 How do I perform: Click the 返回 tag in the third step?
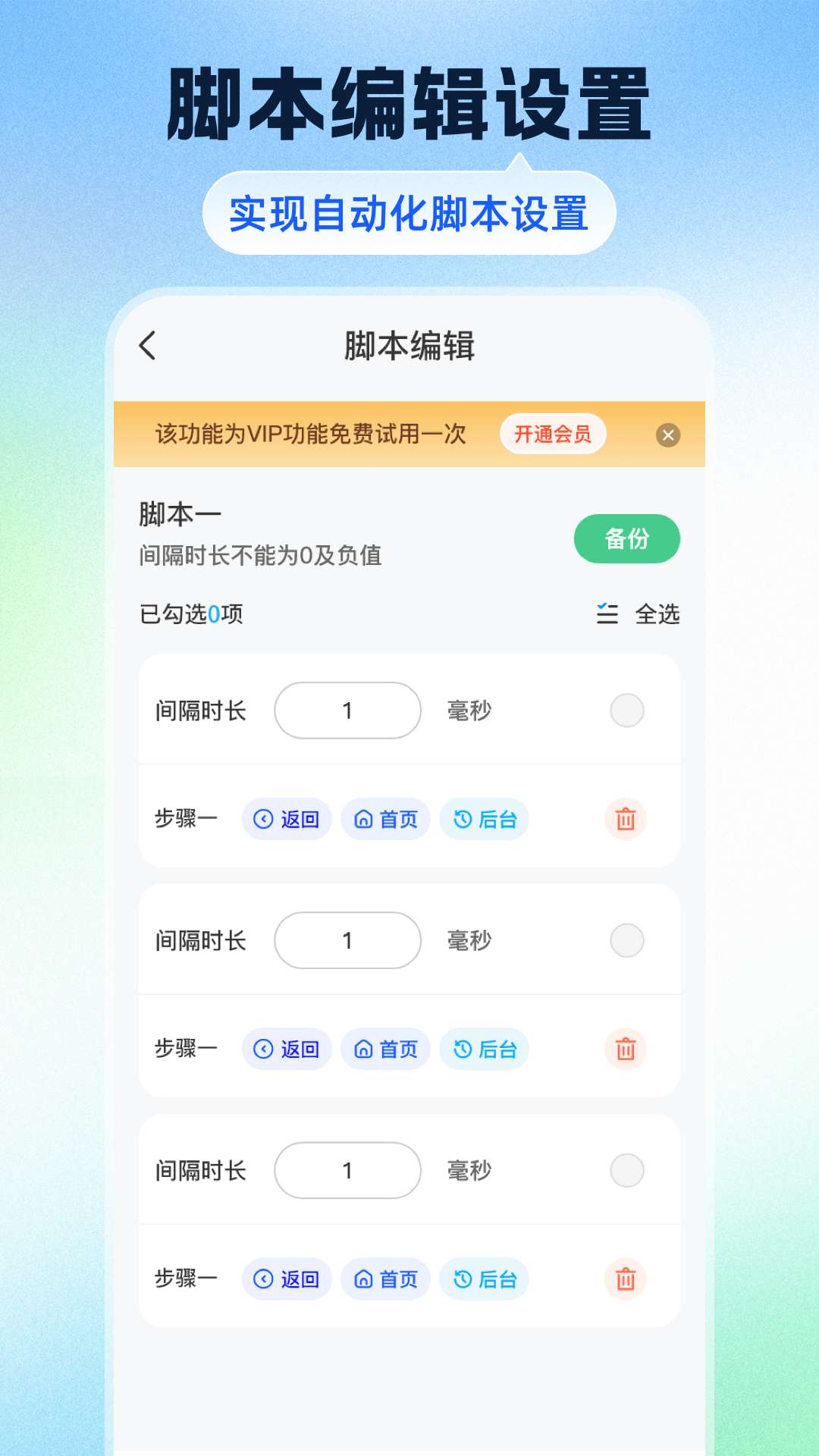tap(287, 1279)
